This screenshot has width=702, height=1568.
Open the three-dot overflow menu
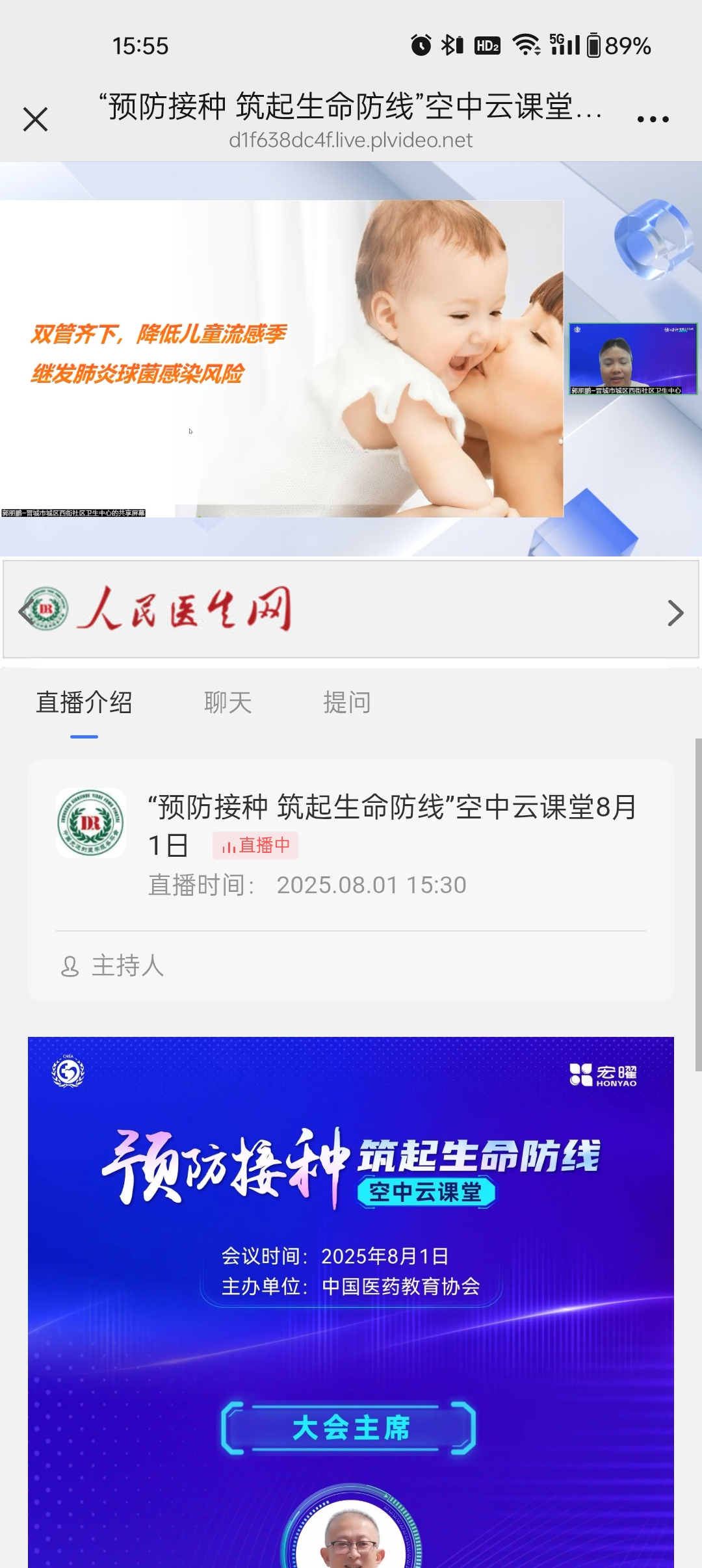[x=653, y=120]
